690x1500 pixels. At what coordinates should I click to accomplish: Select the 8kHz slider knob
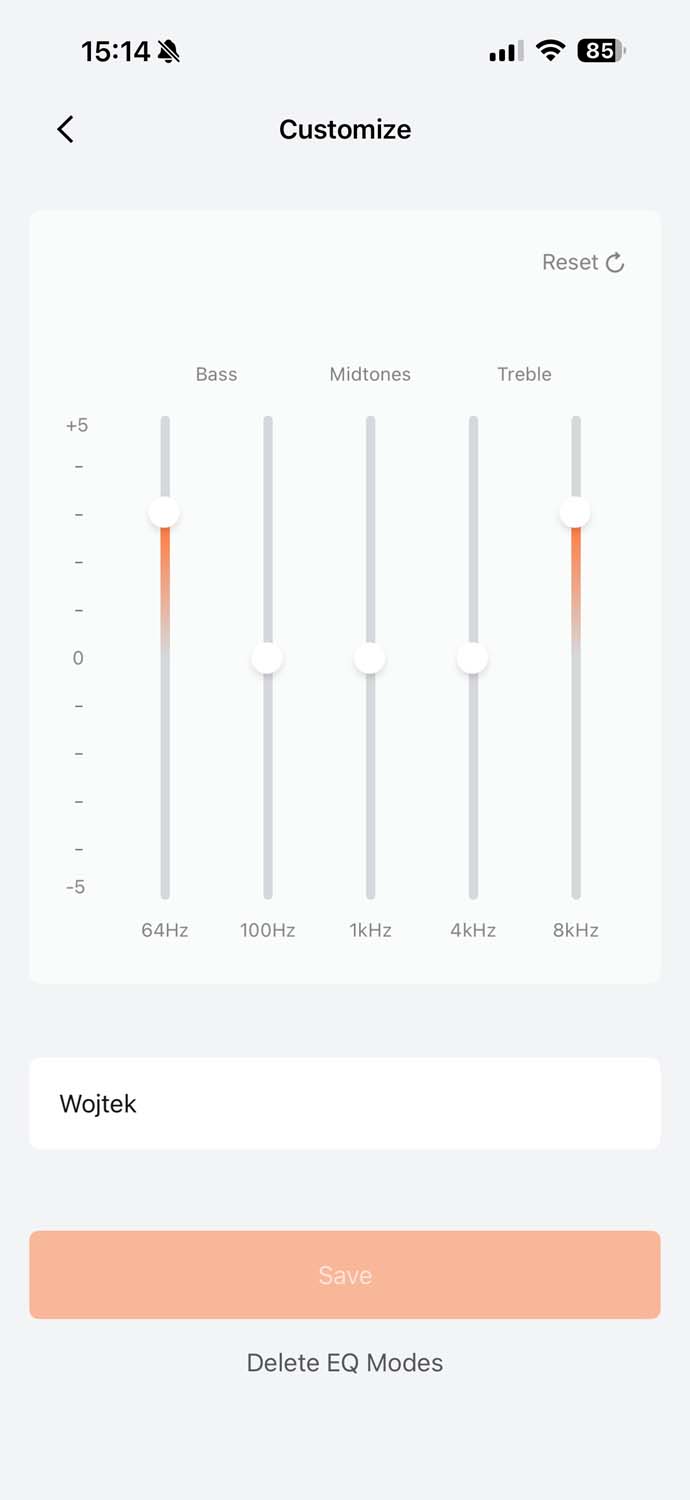tap(575, 512)
